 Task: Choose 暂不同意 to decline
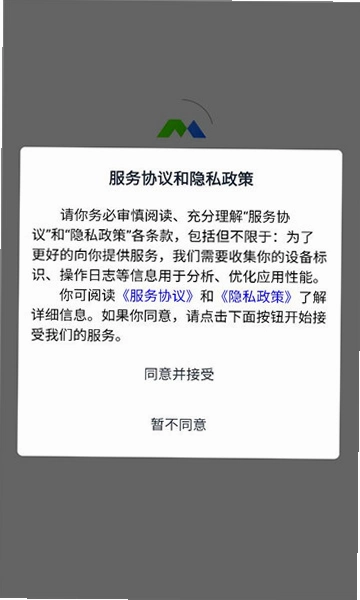(x=179, y=424)
